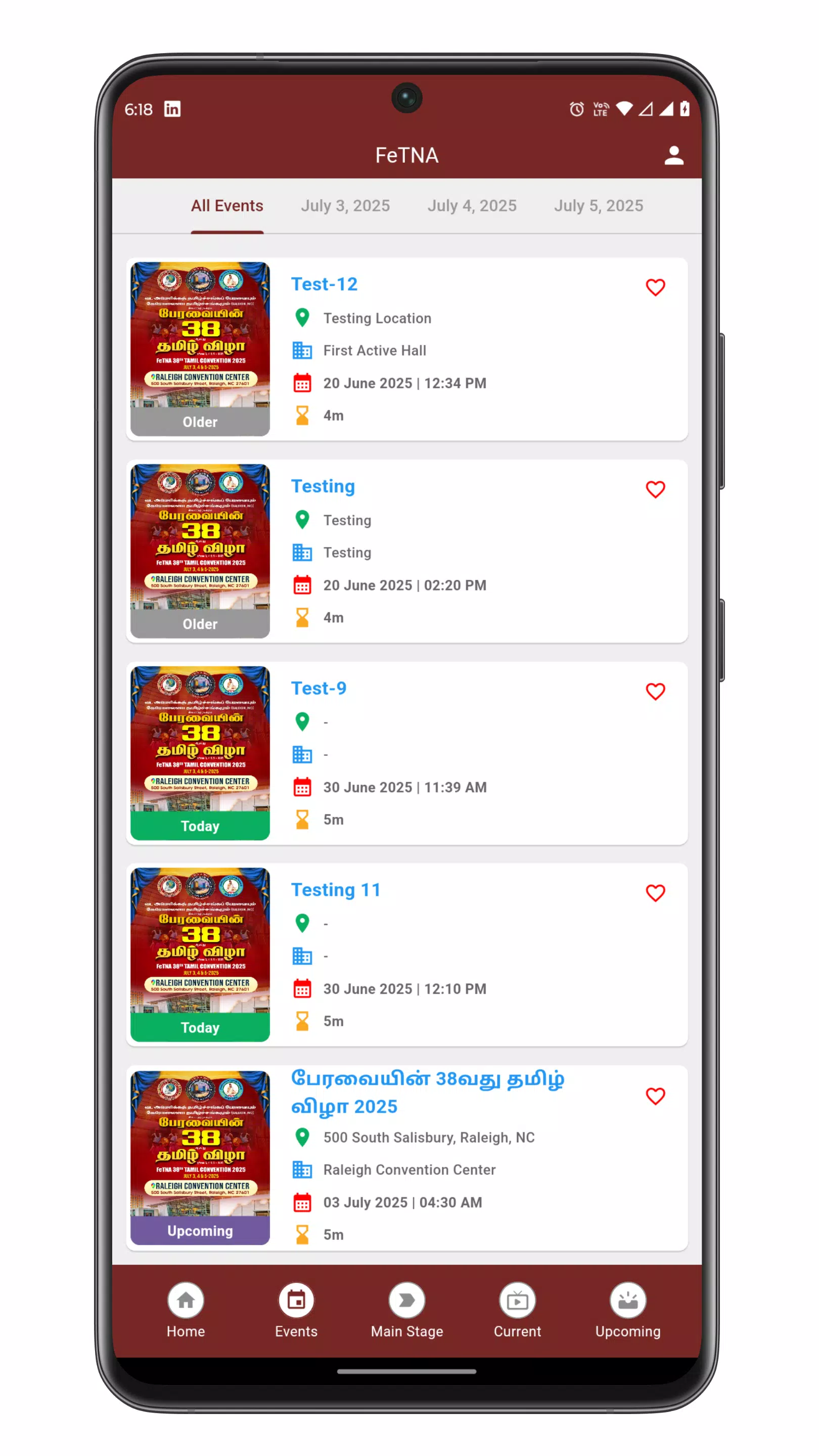The image size is (819, 1456).
Task: Switch to the July 3, 2025 tab
Action: (345, 206)
